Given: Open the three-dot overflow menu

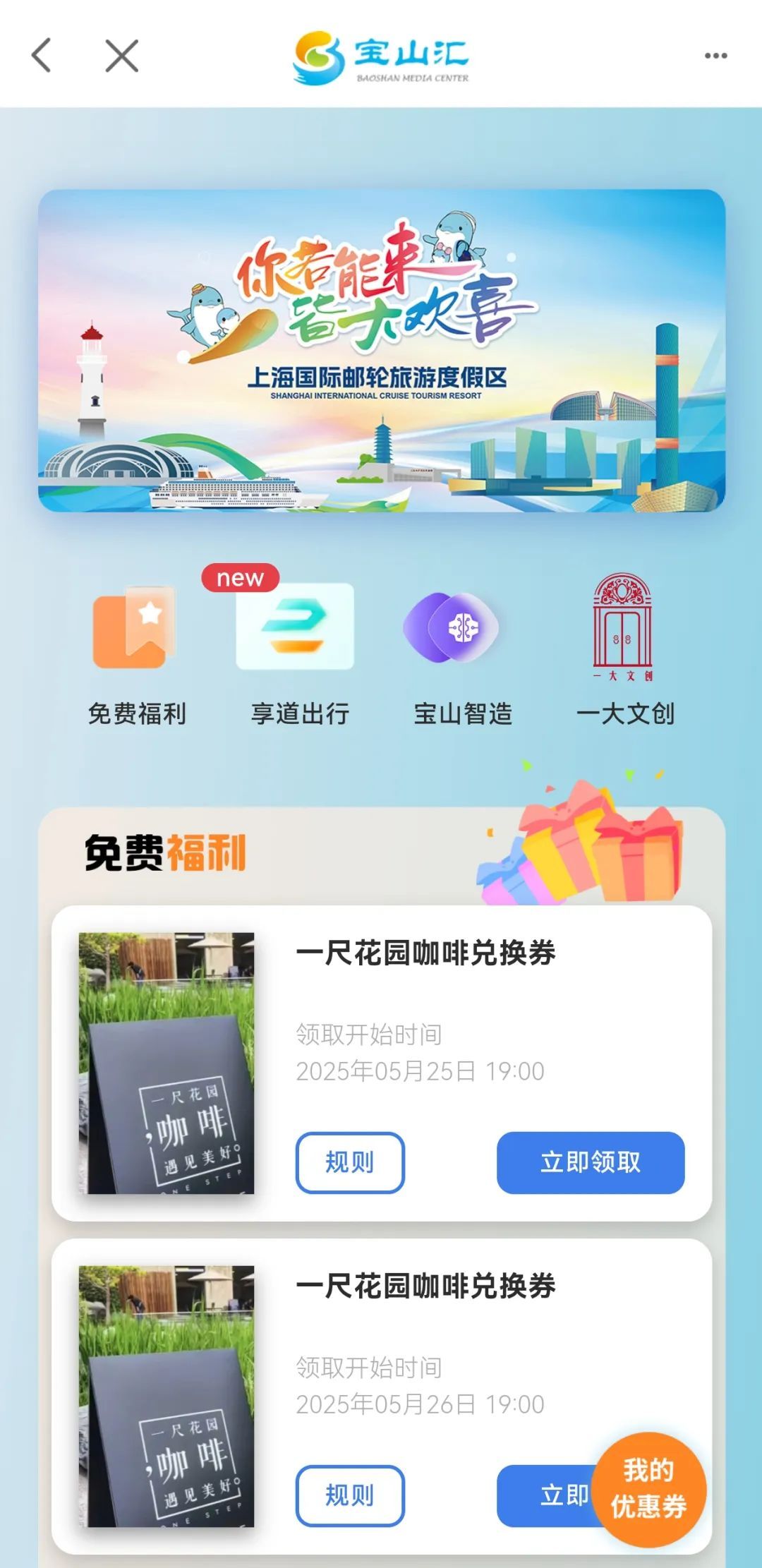Looking at the screenshot, I should click(x=715, y=56).
